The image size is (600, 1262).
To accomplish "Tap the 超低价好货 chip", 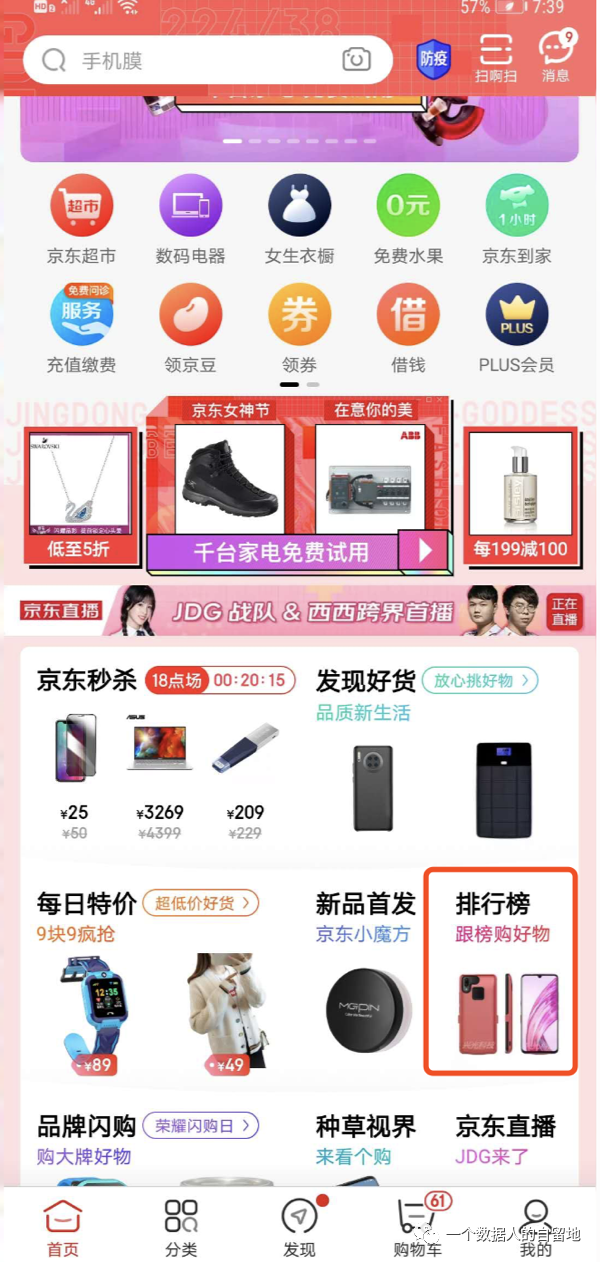I will click(x=200, y=903).
